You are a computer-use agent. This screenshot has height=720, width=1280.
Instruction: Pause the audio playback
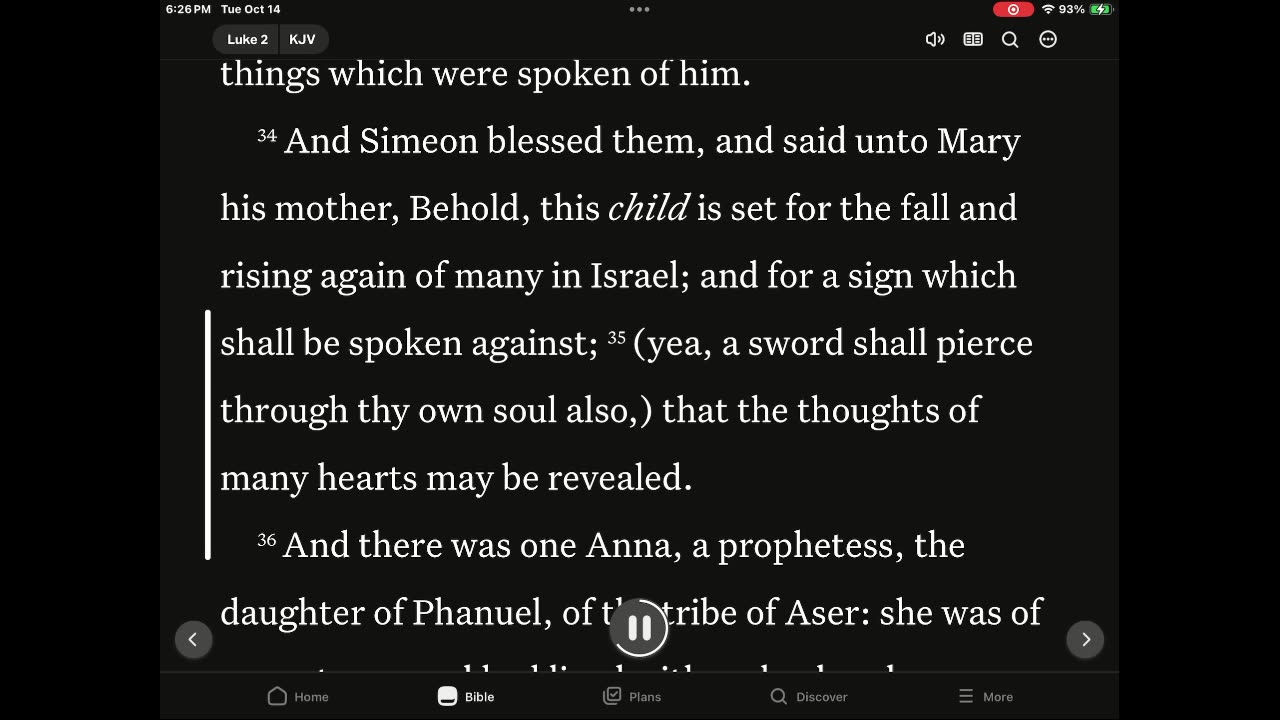click(x=639, y=628)
